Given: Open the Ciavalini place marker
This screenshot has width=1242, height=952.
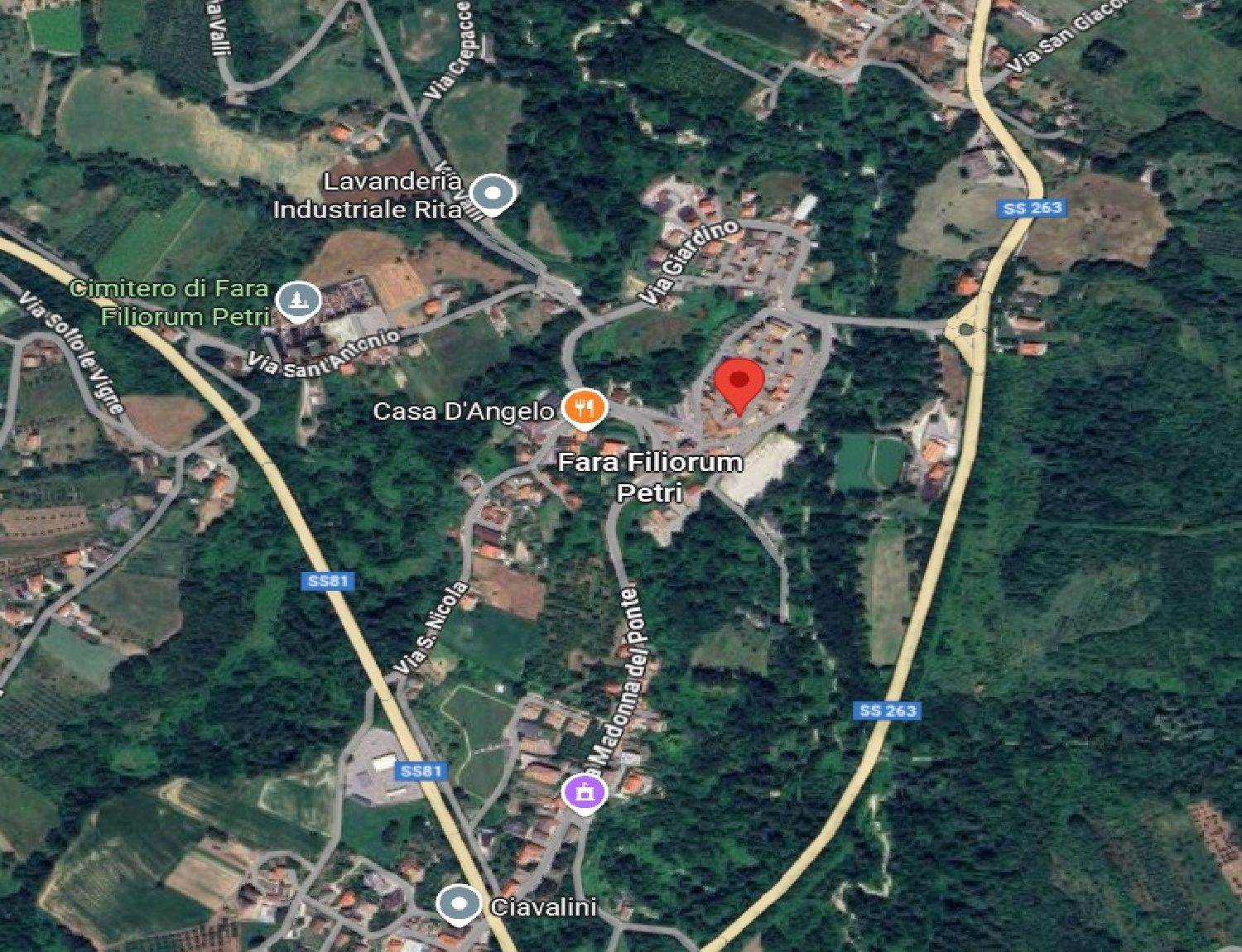Looking at the screenshot, I should click(x=459, y=903).
